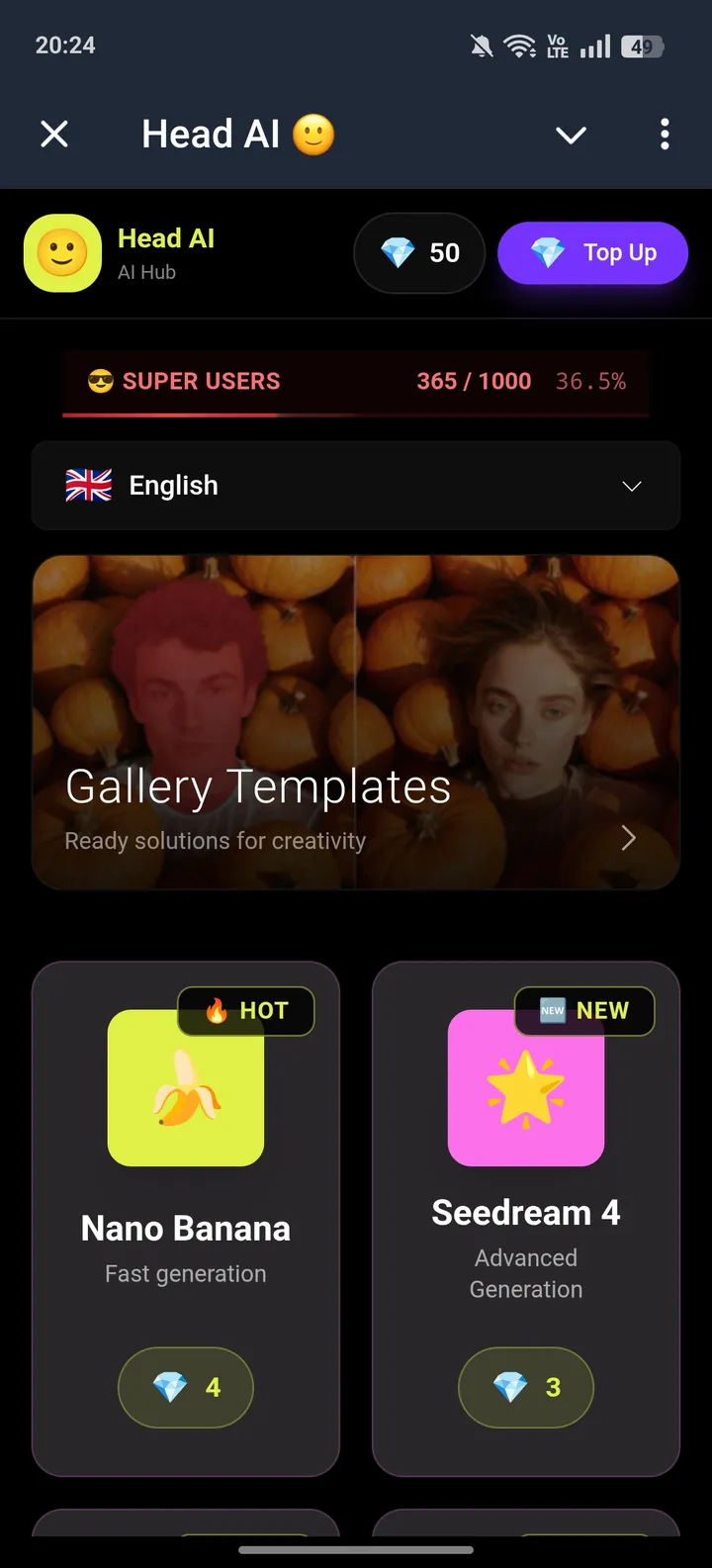Image resolution: width=712 pixels, height=1568 pixels.
Task: Close the Head AI mini app
Action: coord(54,134)
